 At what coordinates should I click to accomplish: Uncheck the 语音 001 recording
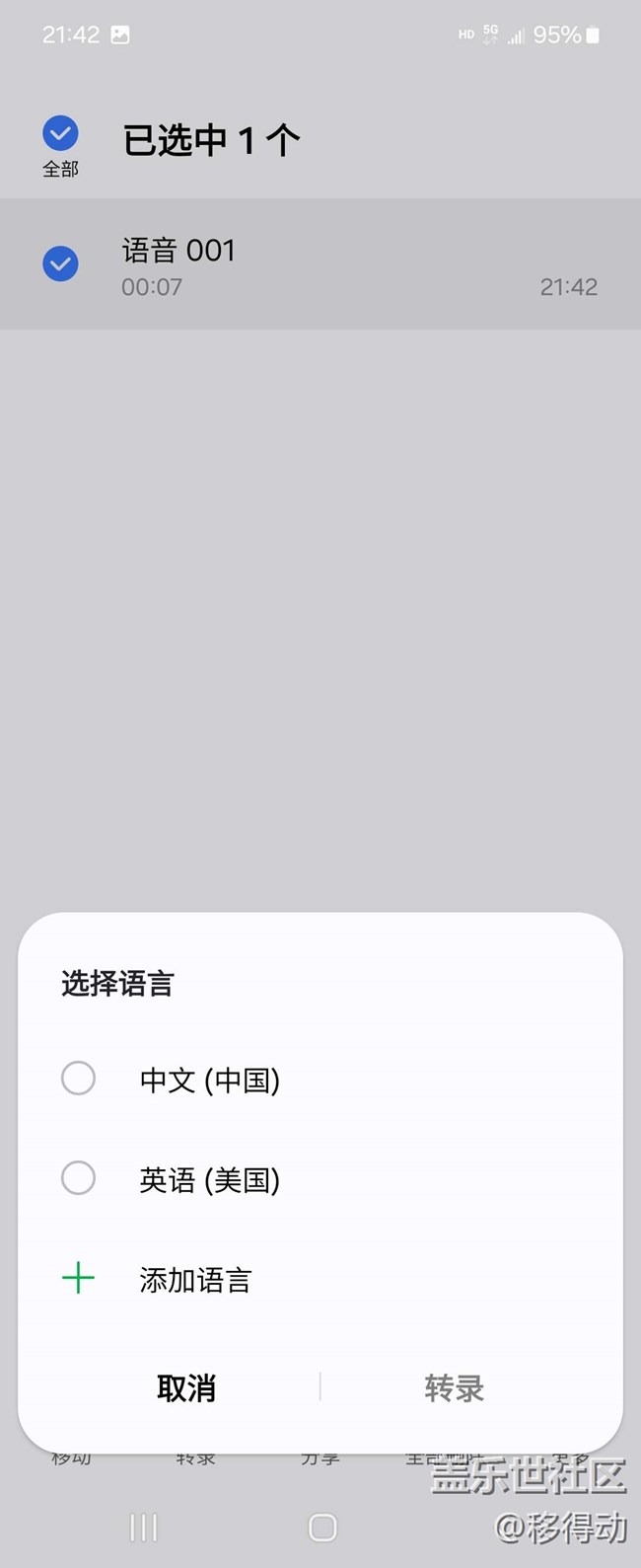(60, 264)
